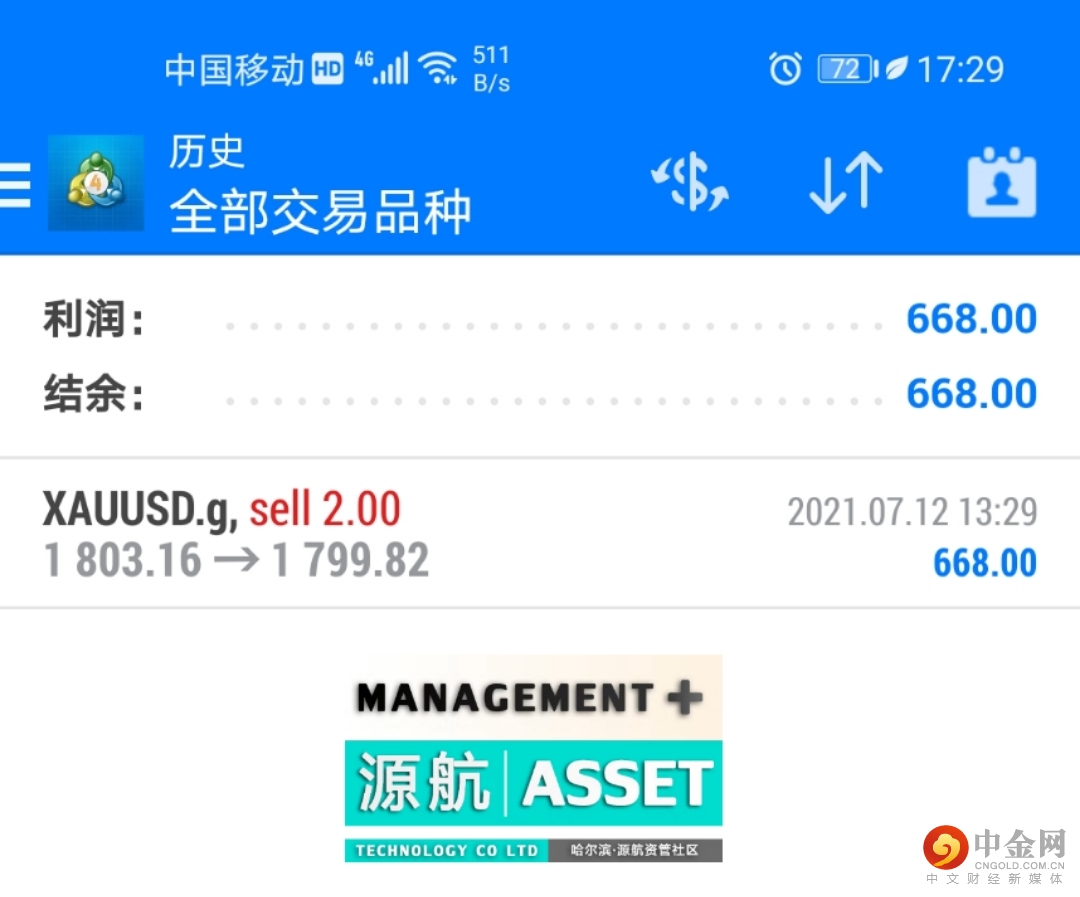Tap the up-down arrows sort icon
This screenshot has width=1080, height=897.
pos(845,184)
